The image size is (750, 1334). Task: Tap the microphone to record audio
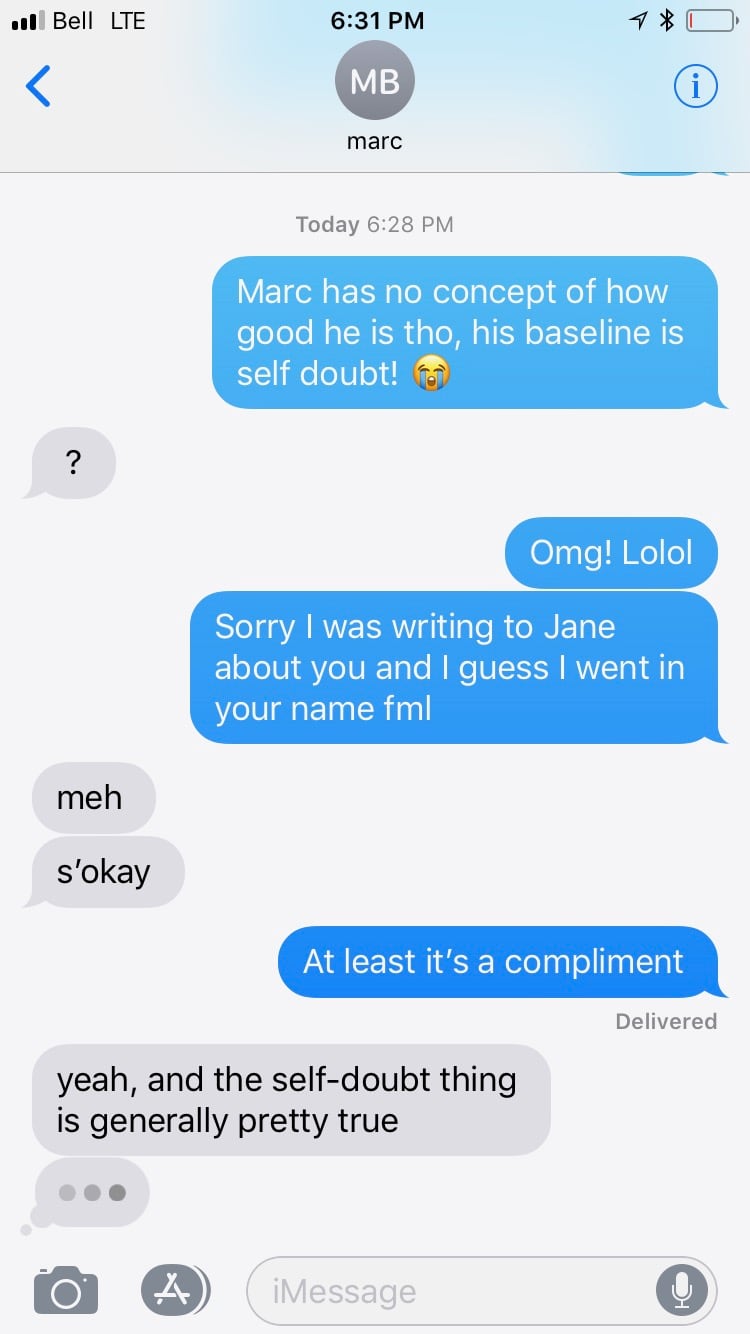coord(682,1291)
